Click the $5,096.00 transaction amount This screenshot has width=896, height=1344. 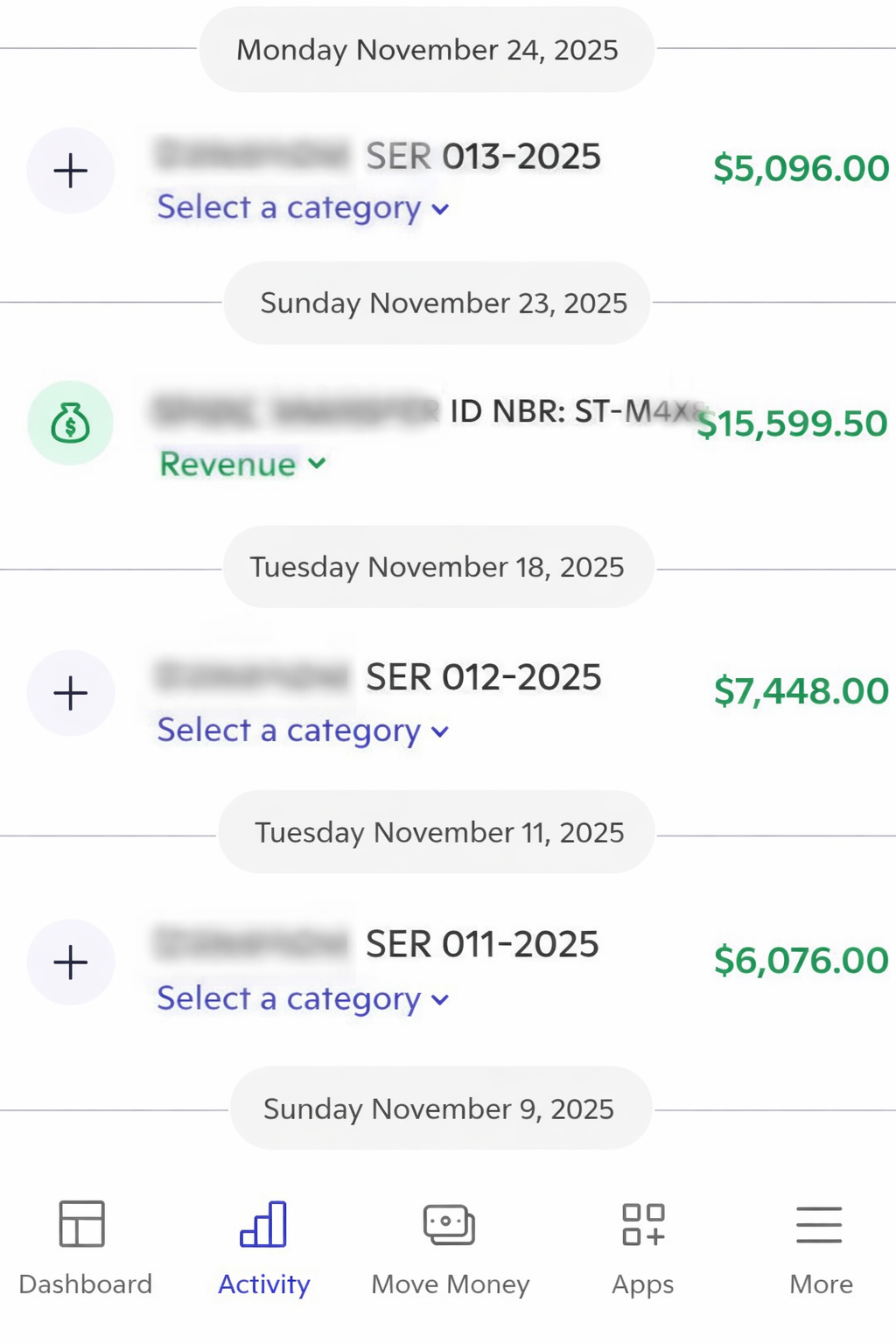click(x=801, y=168)
